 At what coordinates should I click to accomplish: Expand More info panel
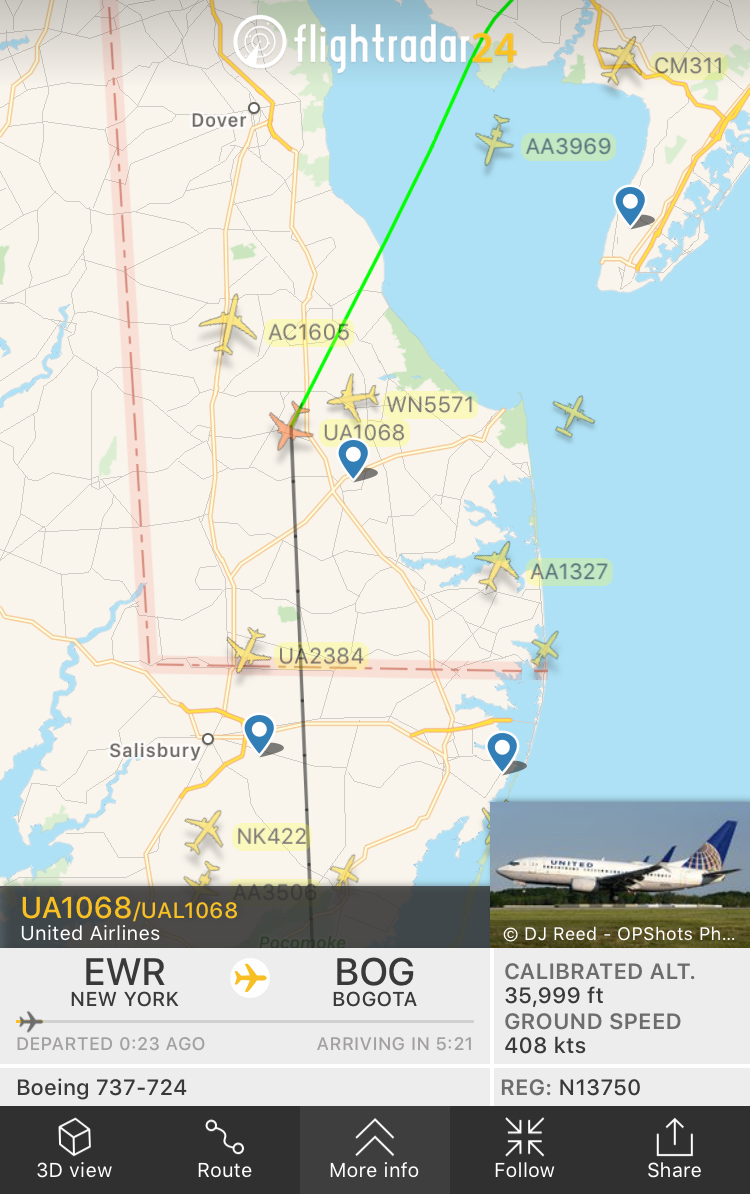click(374, 1149)
